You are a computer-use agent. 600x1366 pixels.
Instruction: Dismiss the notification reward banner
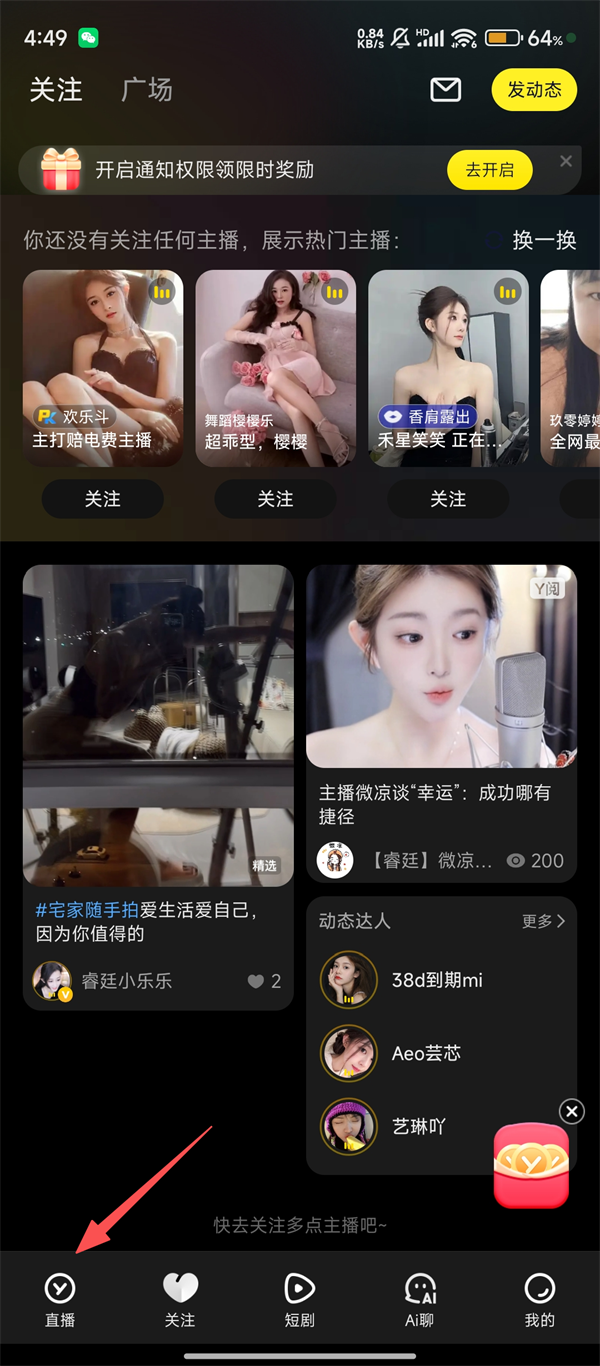click(x=566, y=161)
